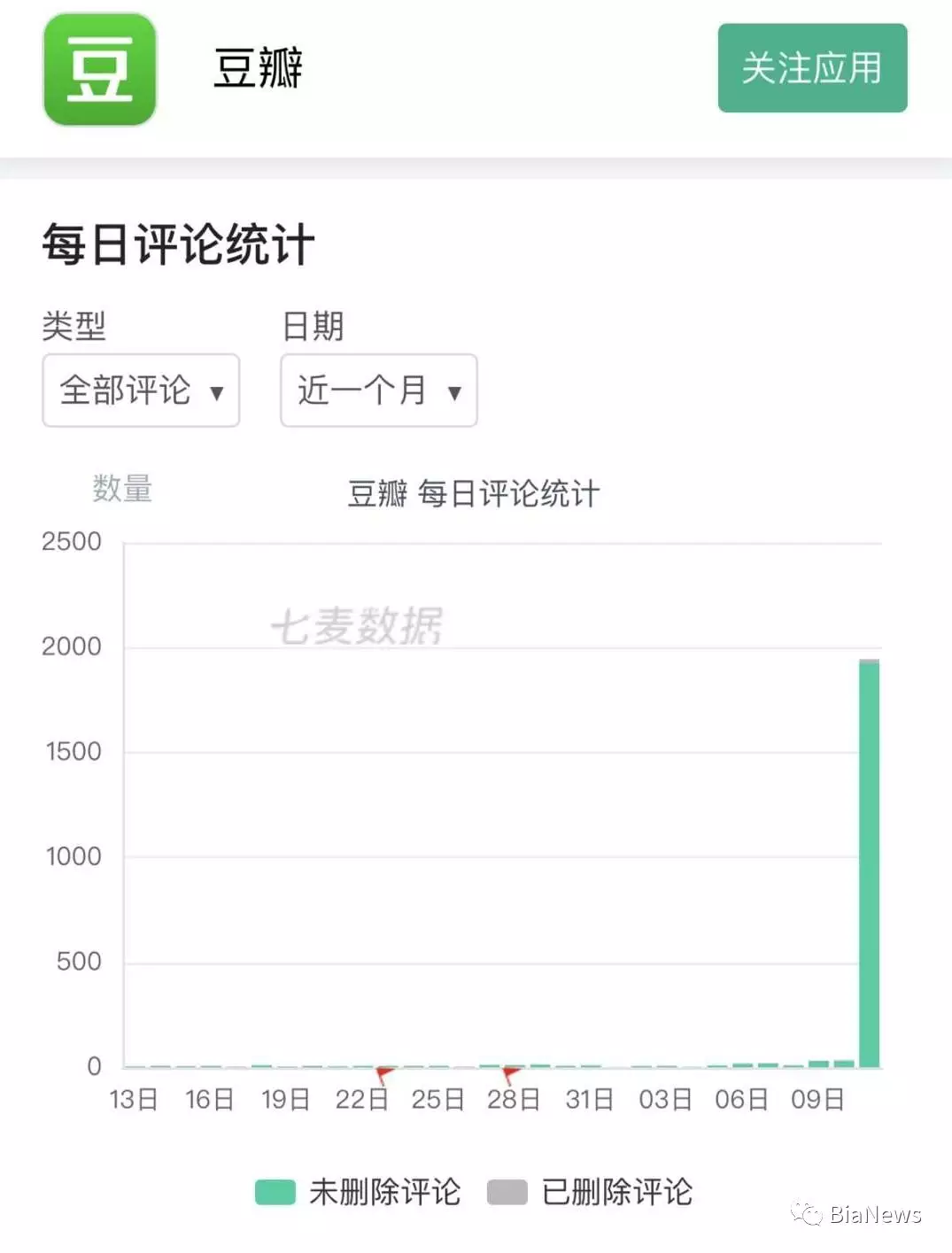The height and width of the screenshot is (1253, 952).
Task: Toggle the 未删除评论 legend series
Action: [x=358, y=1192]
